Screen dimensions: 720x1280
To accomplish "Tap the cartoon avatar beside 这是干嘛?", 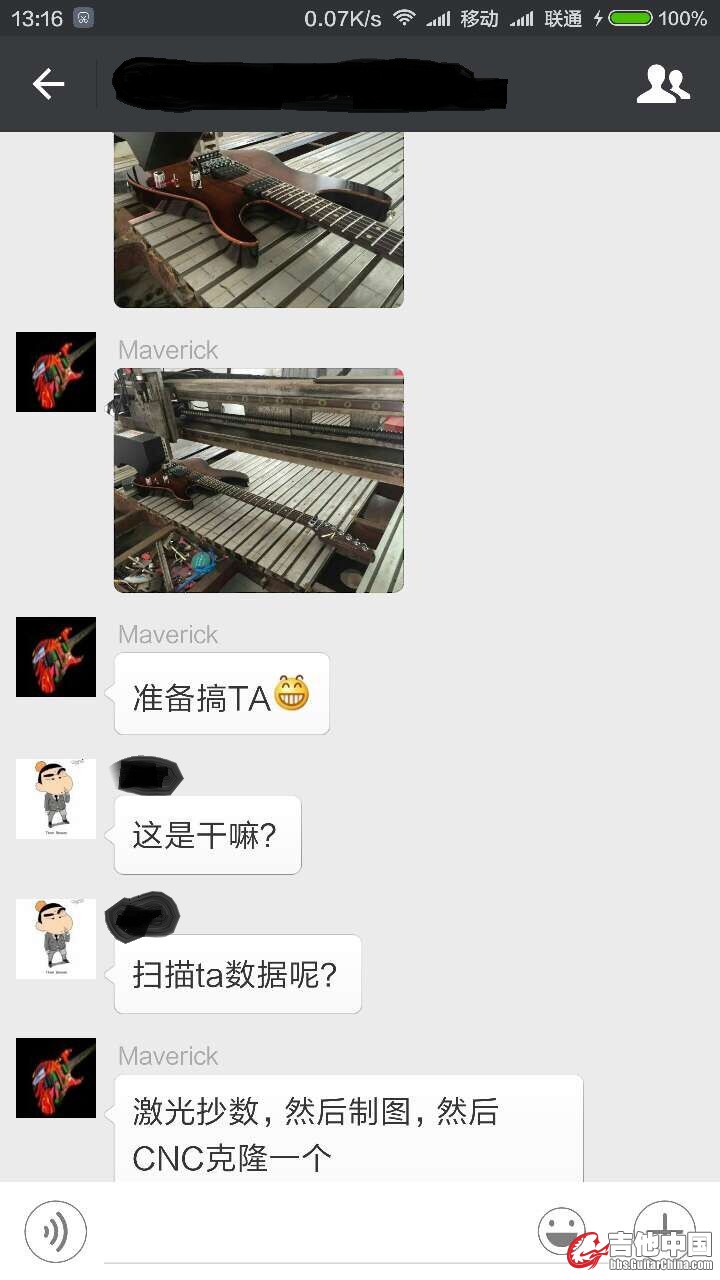I will click(x=56, y=799).
